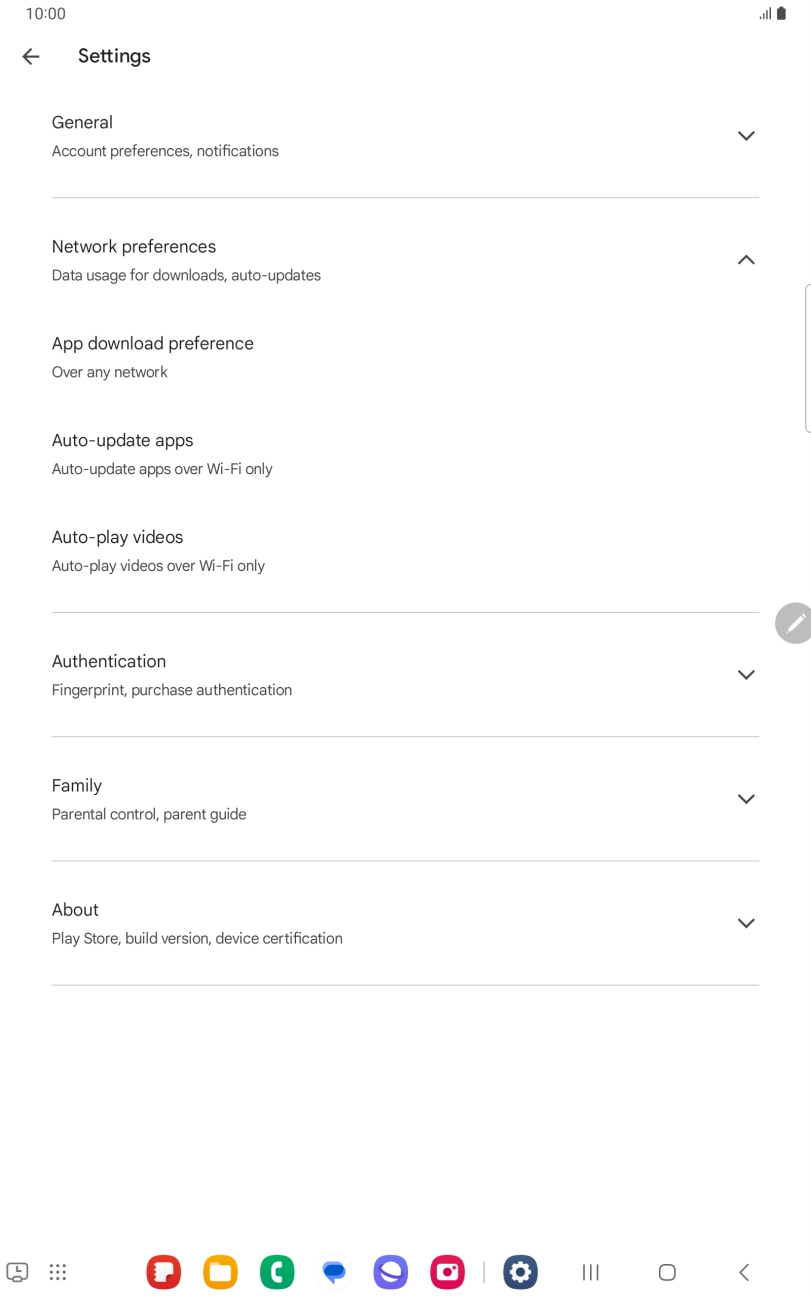811x1298 pixels.
Task: Open the My Files app icon
Action: pos(220,1272)
